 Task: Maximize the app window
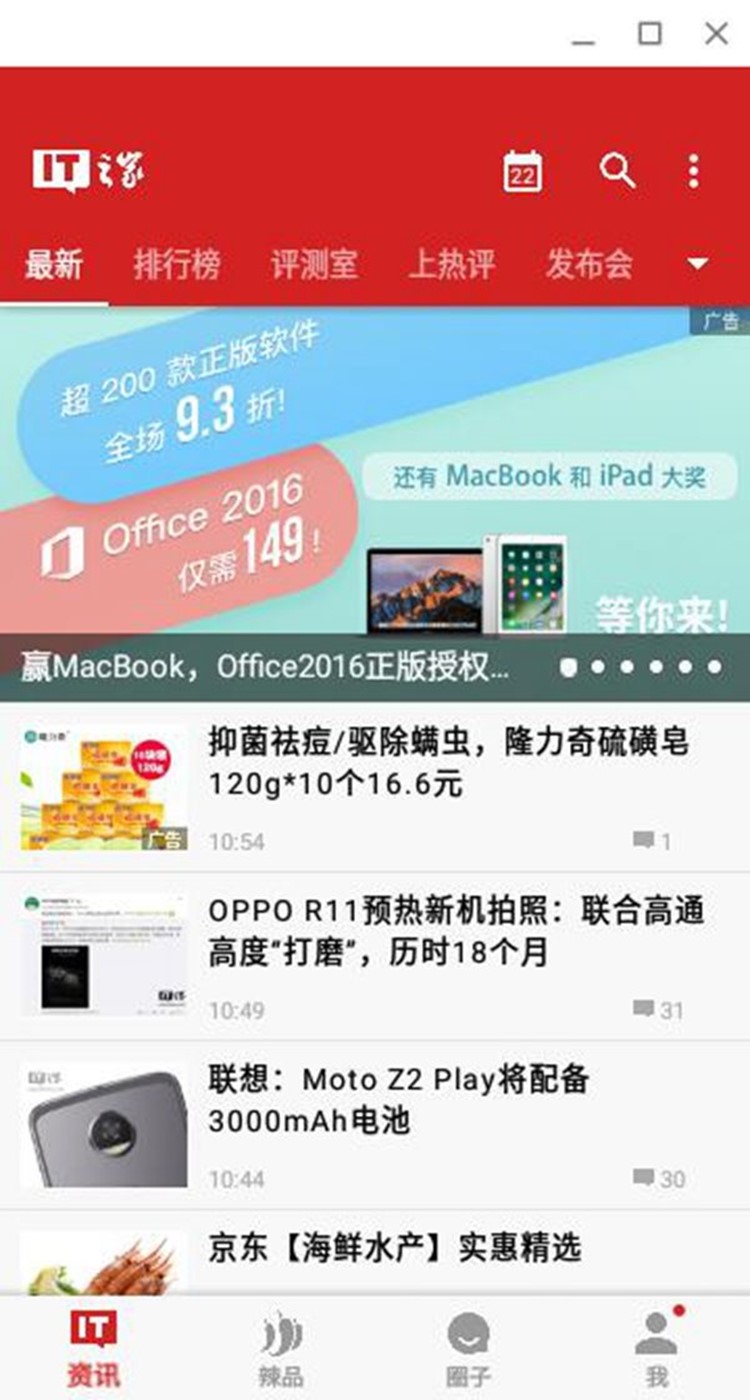pos(650,34)
